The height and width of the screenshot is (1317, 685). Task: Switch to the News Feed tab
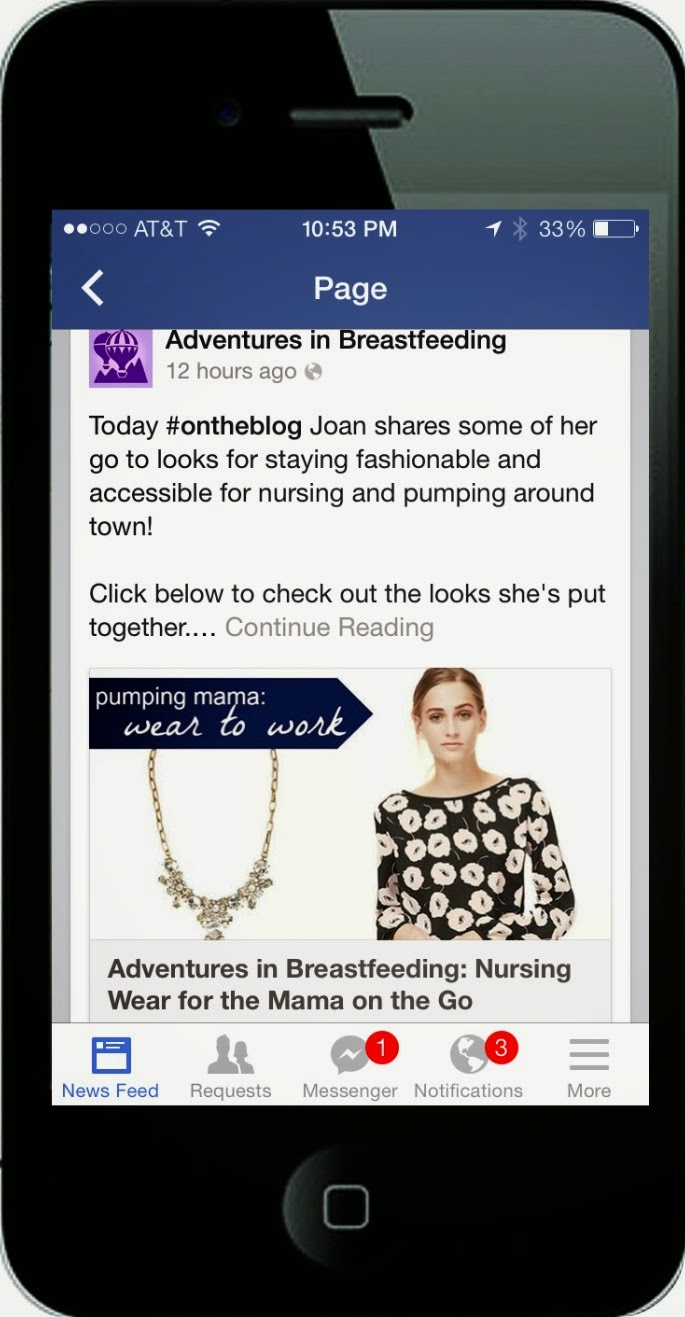(x=110, y=1066)
